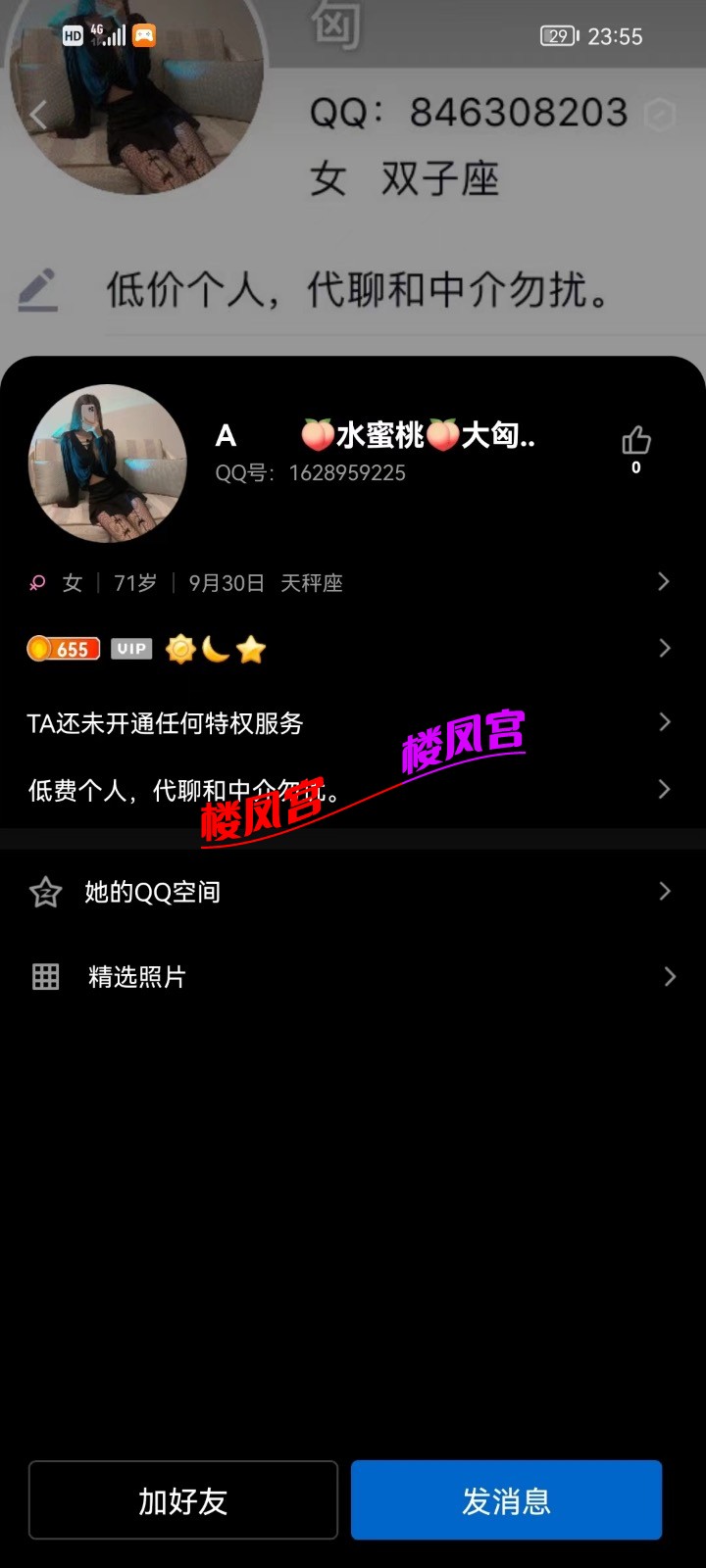Open 精选照片
This screenshot has height=1568, width=706.
tap(353, 977)
